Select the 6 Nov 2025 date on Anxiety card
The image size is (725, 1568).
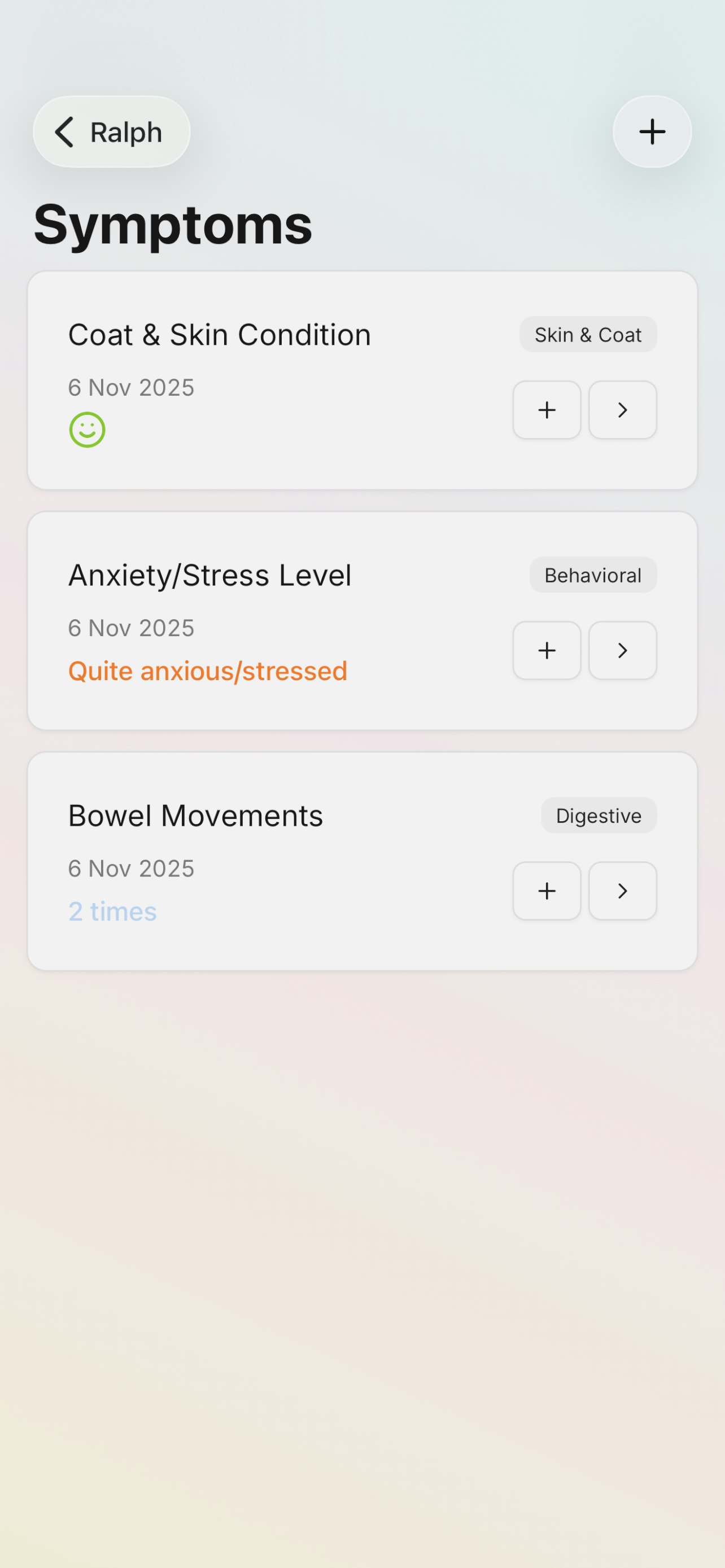pyautogui.click(x=131, y=628)
